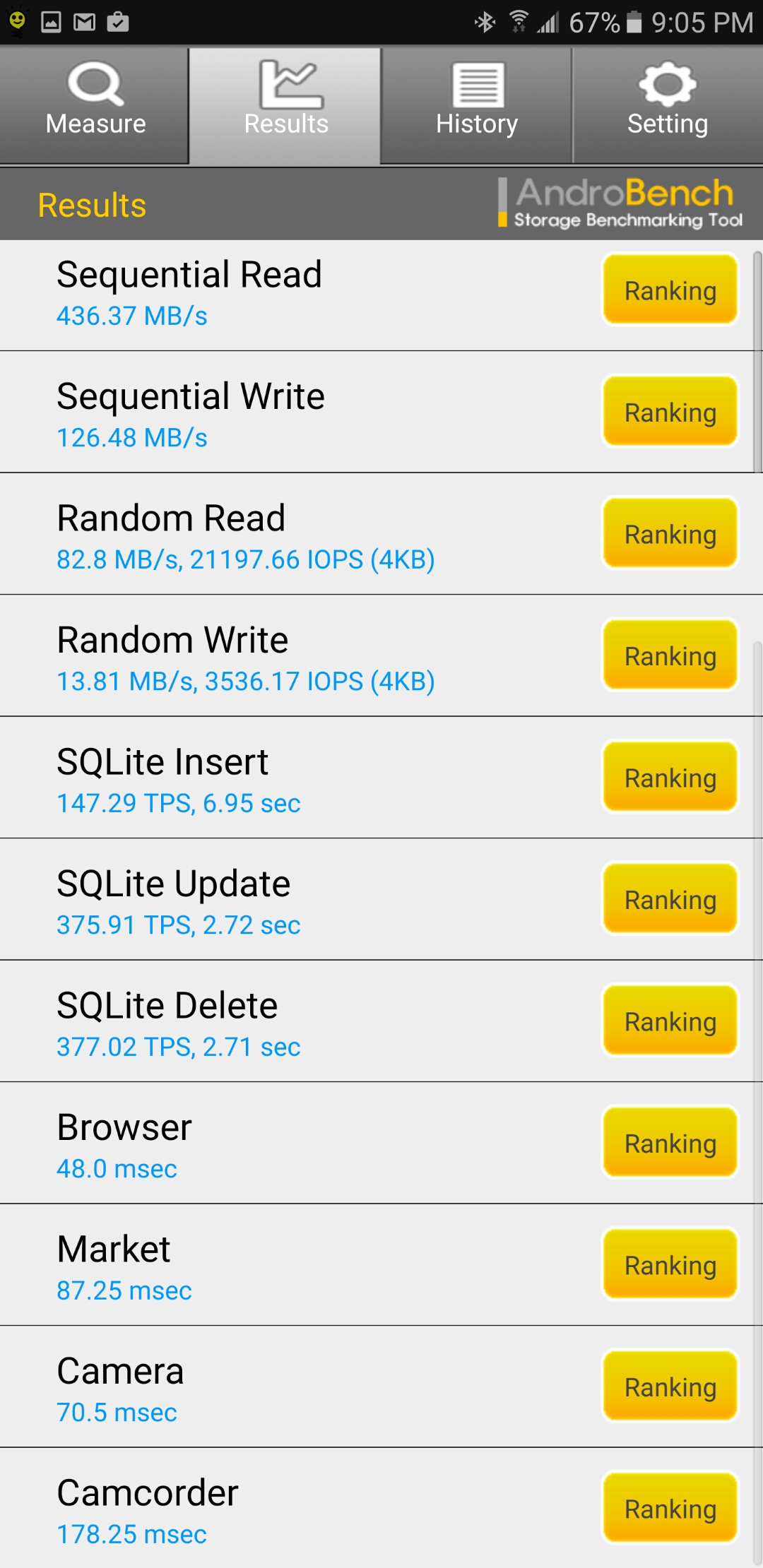763x1568 pixels.
Task: Check SQLite Insert ranking
Action: (670, 778)
